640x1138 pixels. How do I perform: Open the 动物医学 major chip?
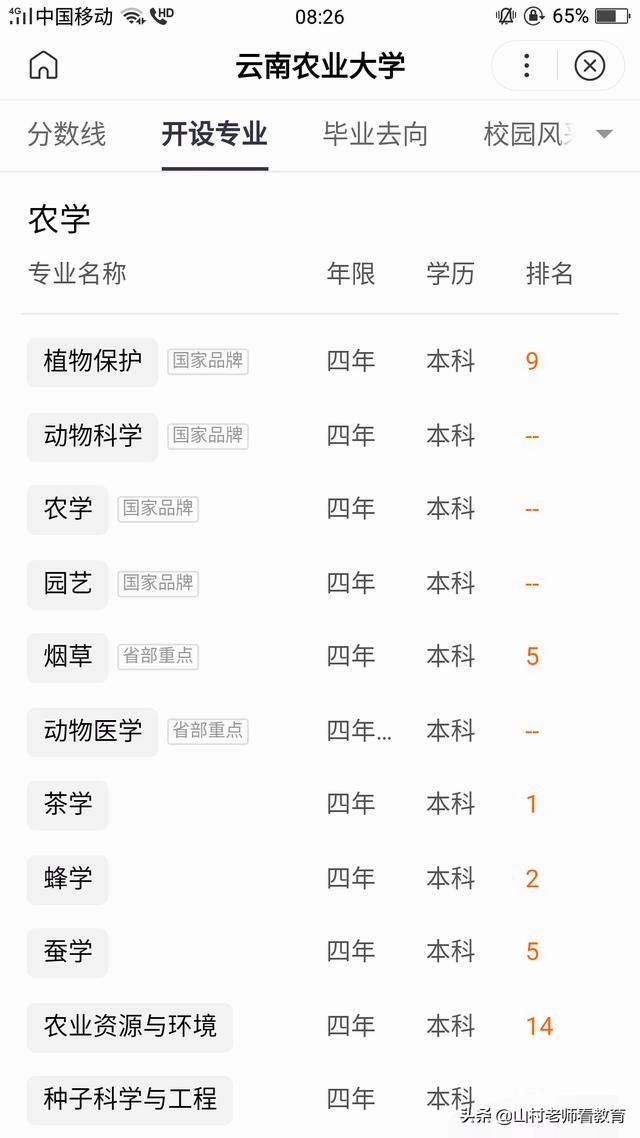(x=92, y=732)
